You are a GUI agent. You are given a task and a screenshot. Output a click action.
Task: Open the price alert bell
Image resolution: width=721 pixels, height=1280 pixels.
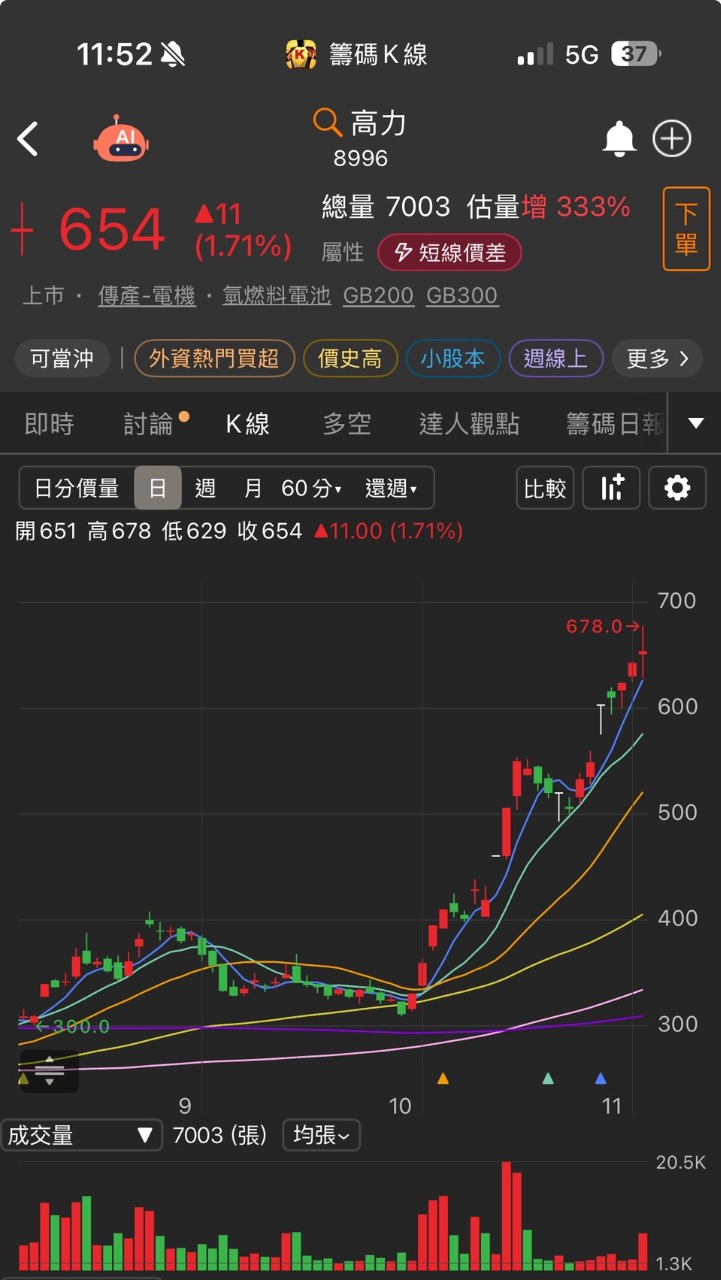(619, 139)
